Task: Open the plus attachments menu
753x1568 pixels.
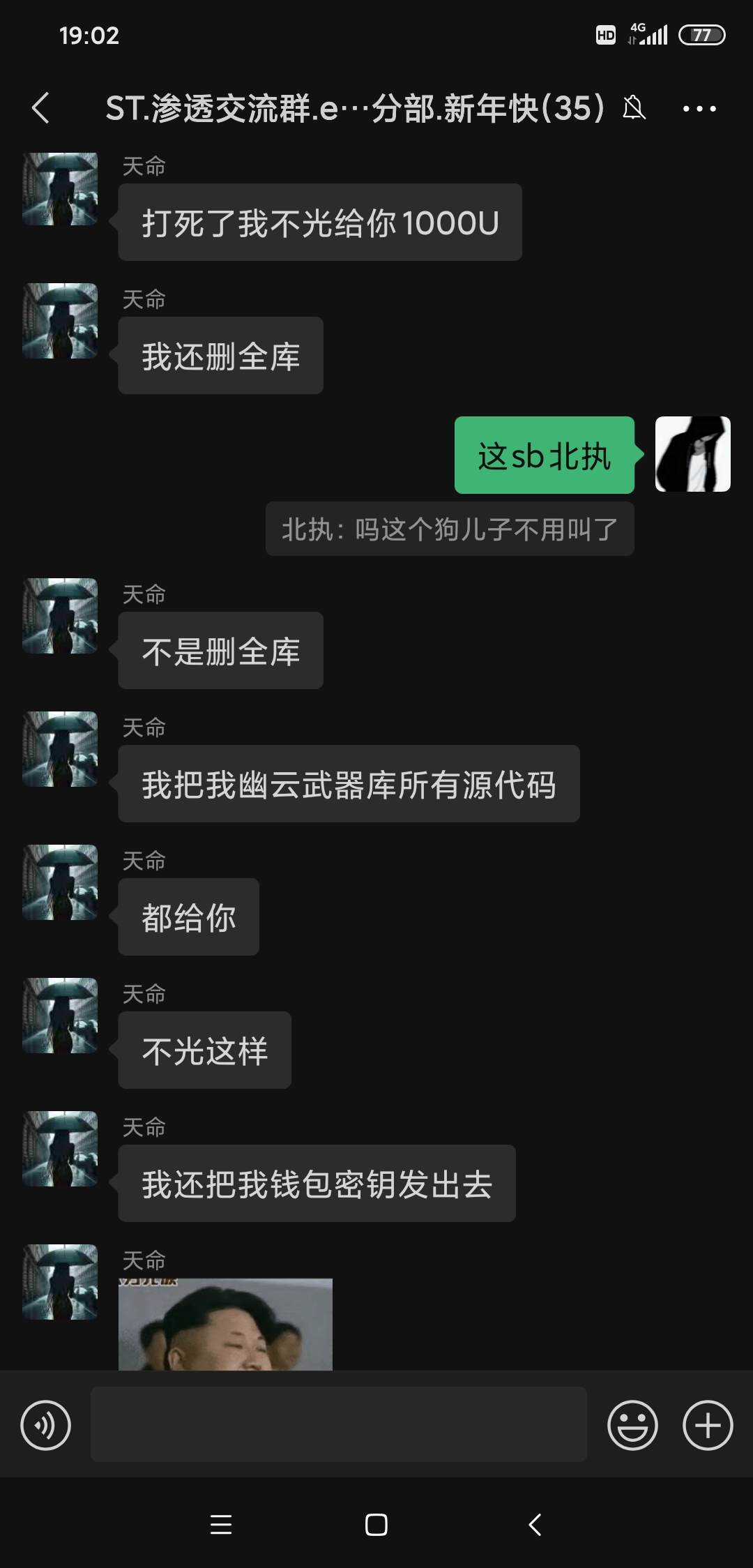Action: click(x=707, y=1424)
